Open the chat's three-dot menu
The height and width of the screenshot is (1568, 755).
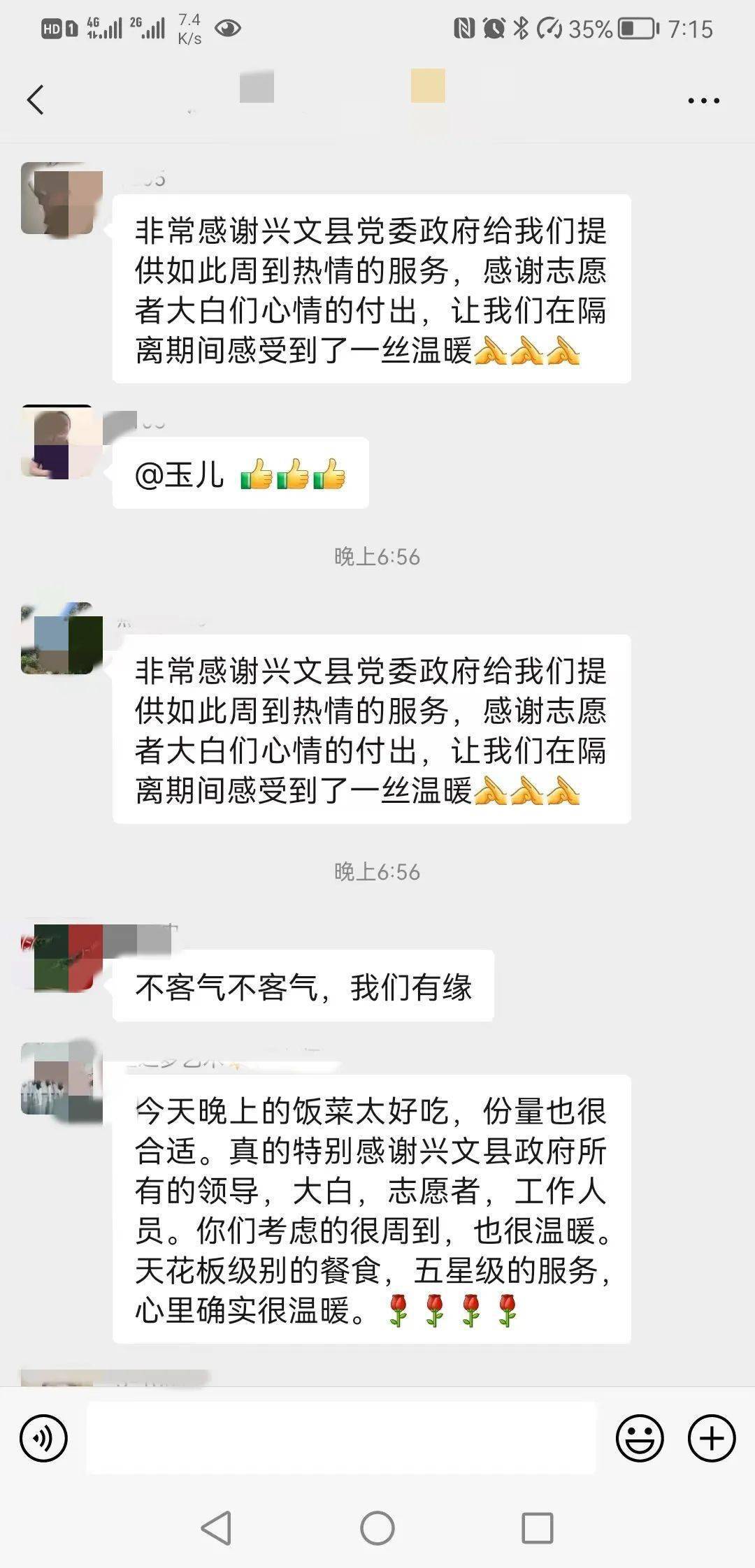pos(703,101)
